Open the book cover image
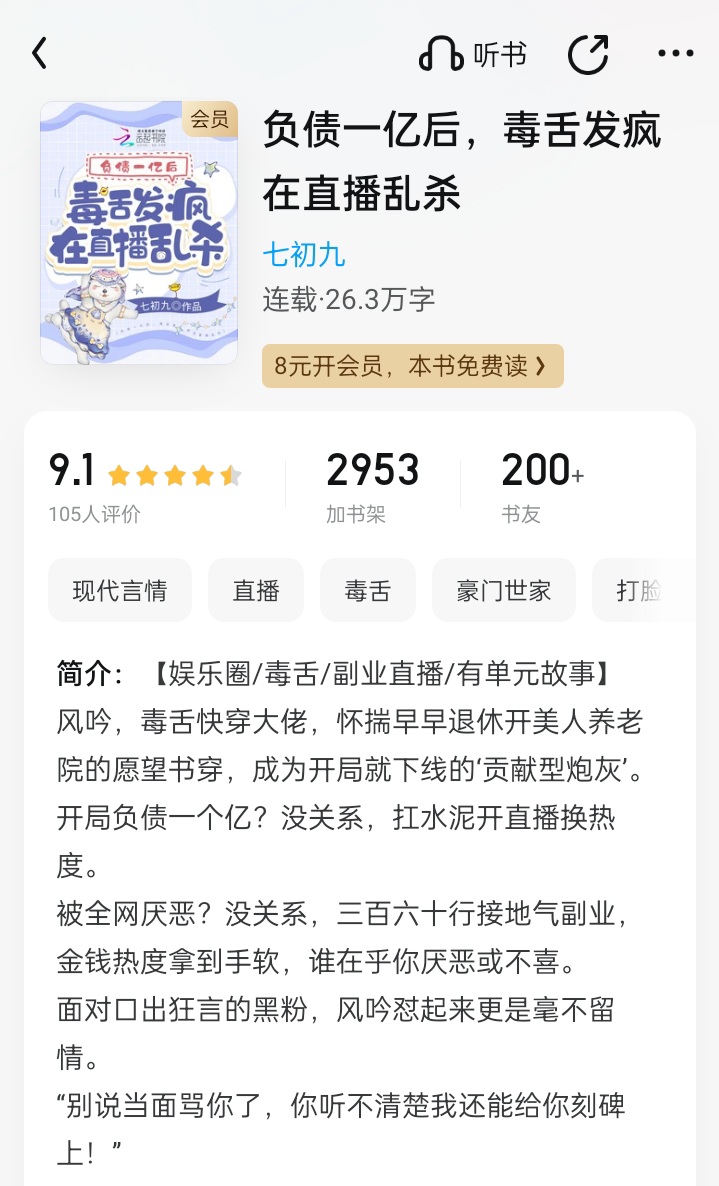The height and width of the screenshot is (1186, 719). (x=139, y=233)
